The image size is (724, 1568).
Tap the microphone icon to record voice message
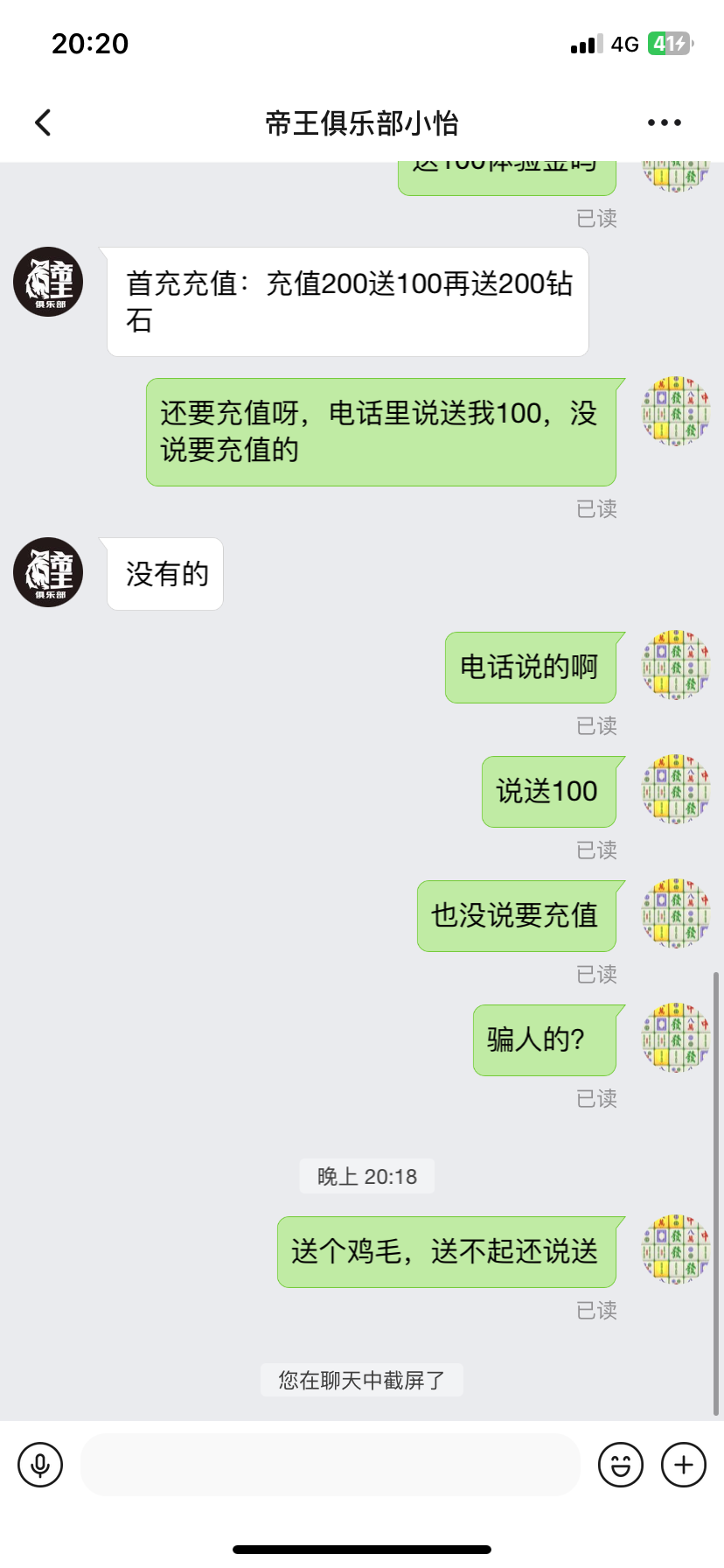pyautogui.click(x=38, y=1464)
